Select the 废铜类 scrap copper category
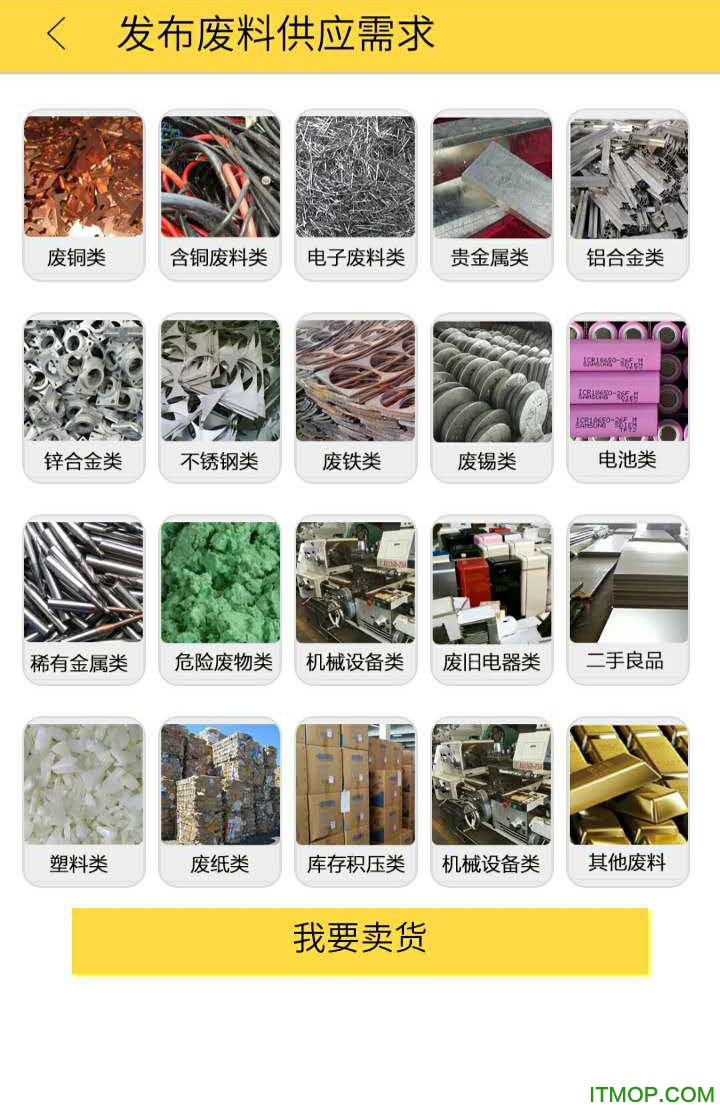Viewport: 720px width, 1120px height. pos(83,190)
